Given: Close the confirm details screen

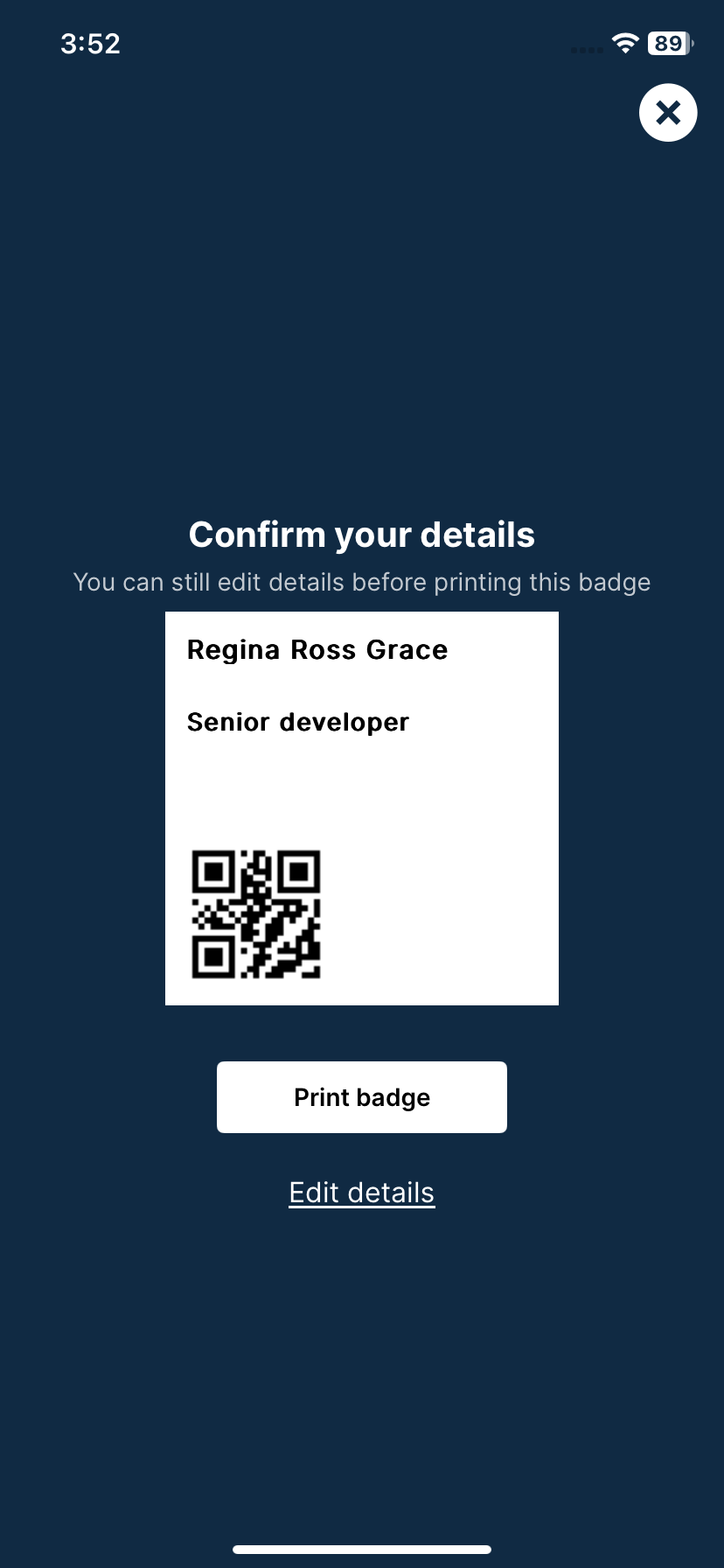Looking at the screenshot, I should click(668, 113).
